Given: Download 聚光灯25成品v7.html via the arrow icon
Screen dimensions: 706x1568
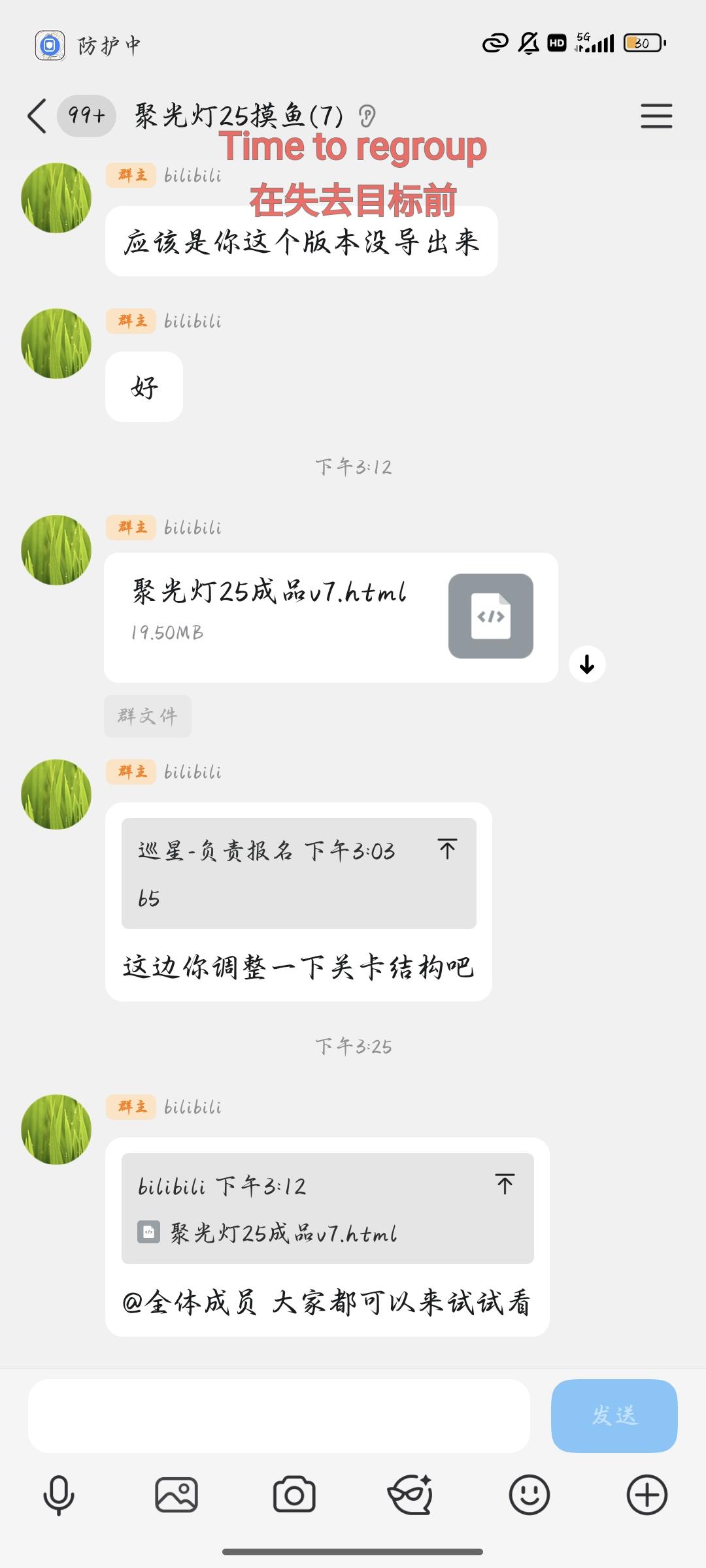Looking at the screenshot, I should (x=587, y=664).
